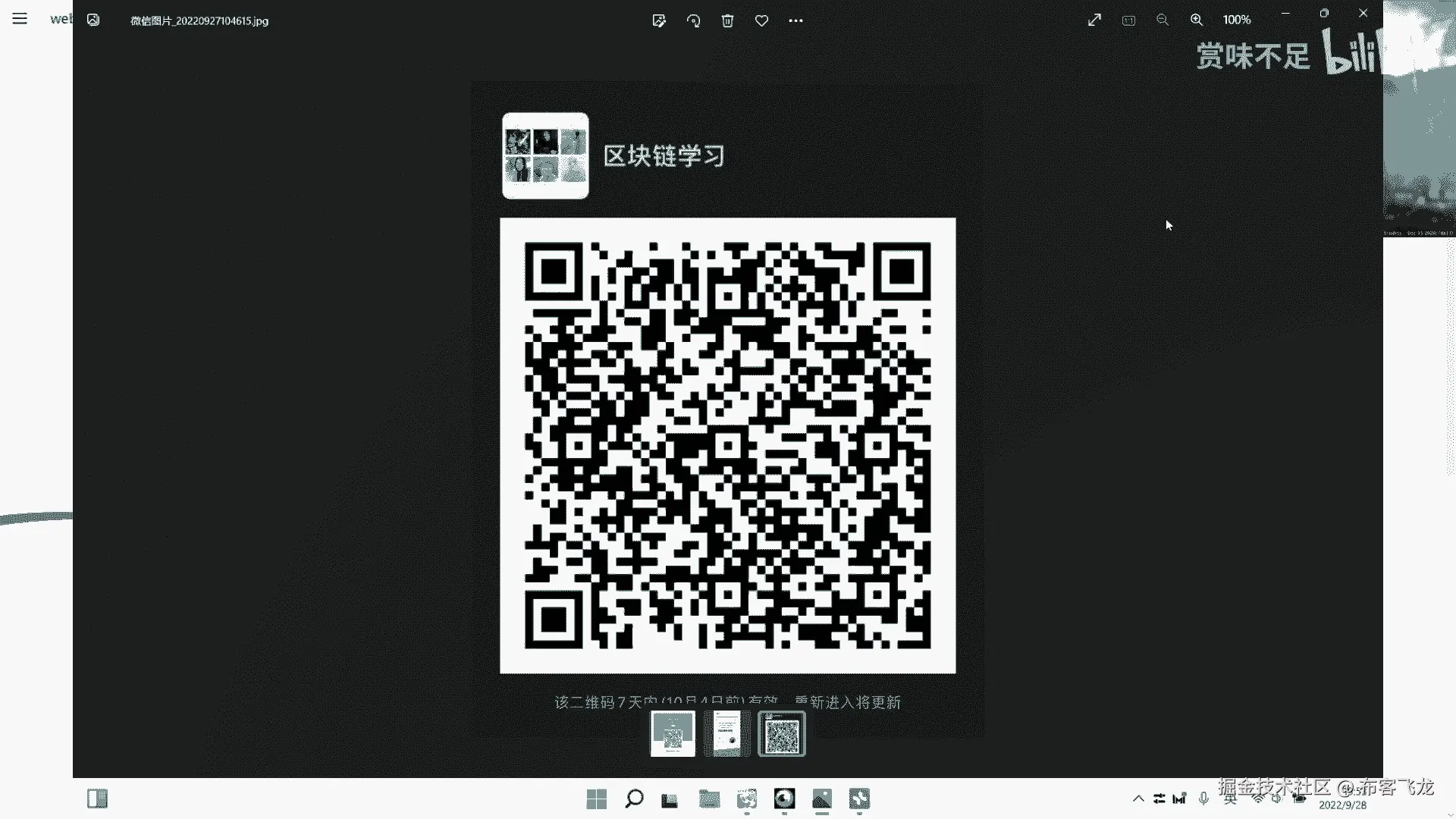The image size is (1456, 819).
Task: Open the Windows Start menu
Action: (x=597, y=799)
